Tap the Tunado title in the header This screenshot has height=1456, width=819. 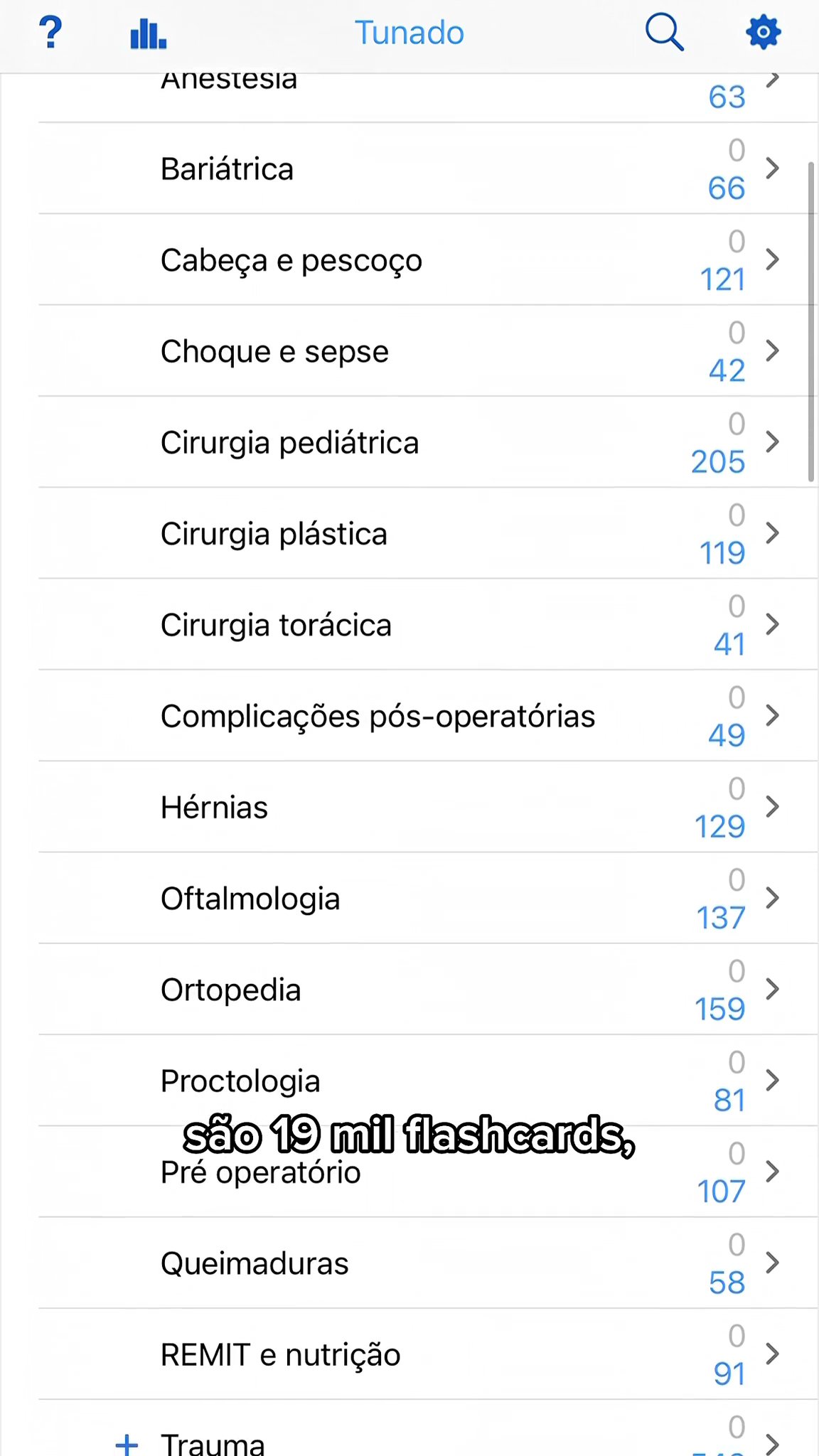click(x=409, y=33)
